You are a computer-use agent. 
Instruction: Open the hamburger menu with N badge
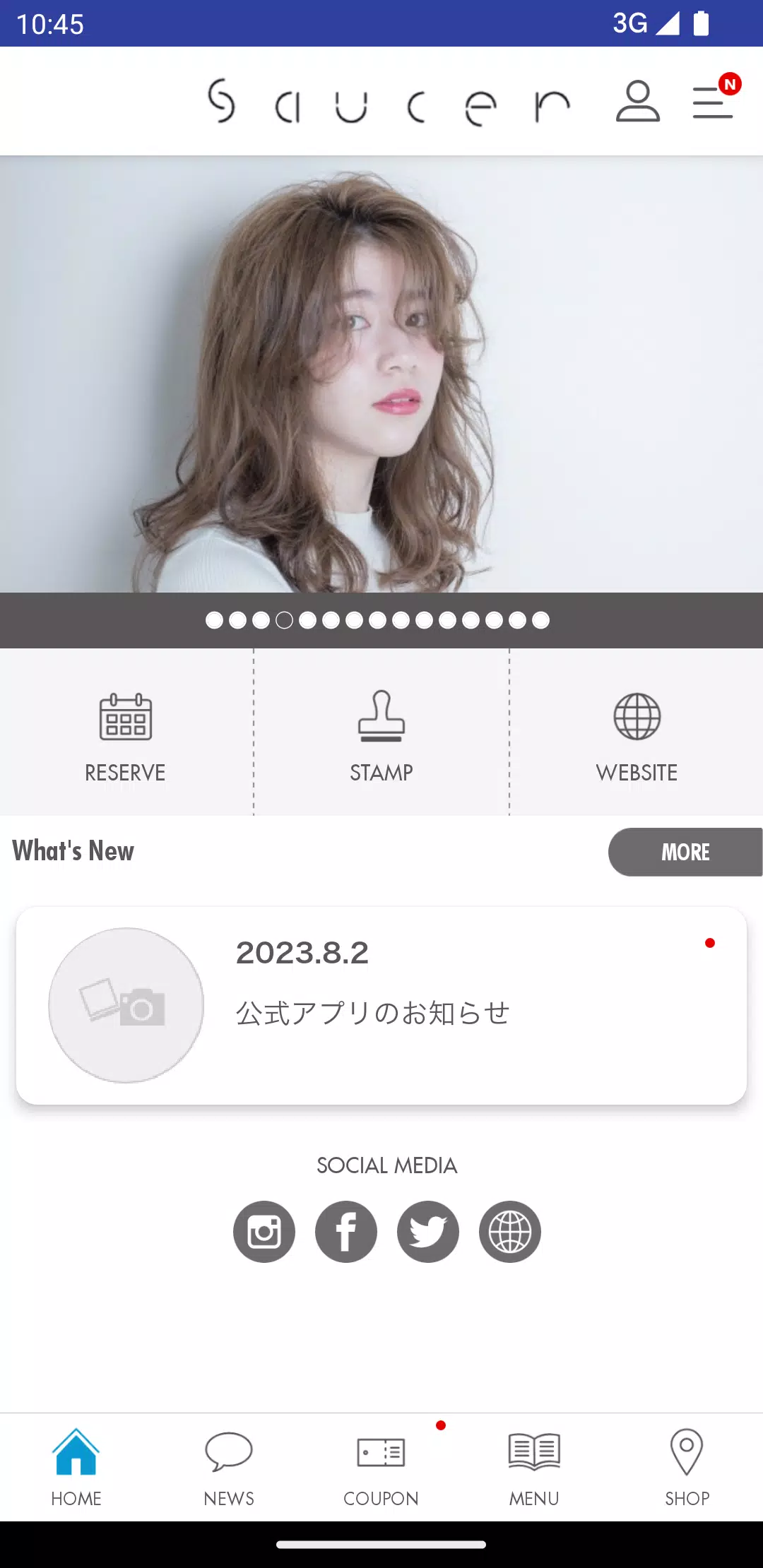point(711,102)
